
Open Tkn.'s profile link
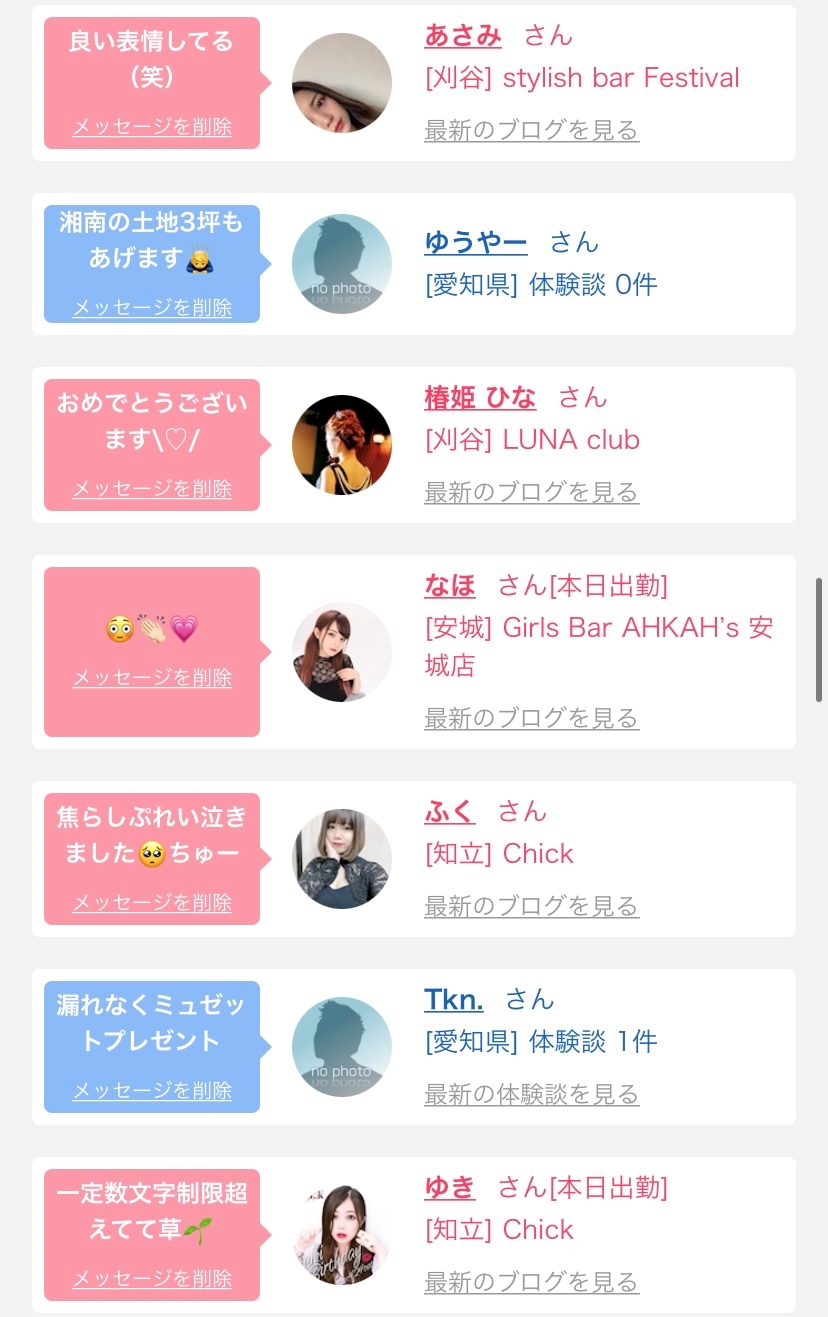point(454,999)
